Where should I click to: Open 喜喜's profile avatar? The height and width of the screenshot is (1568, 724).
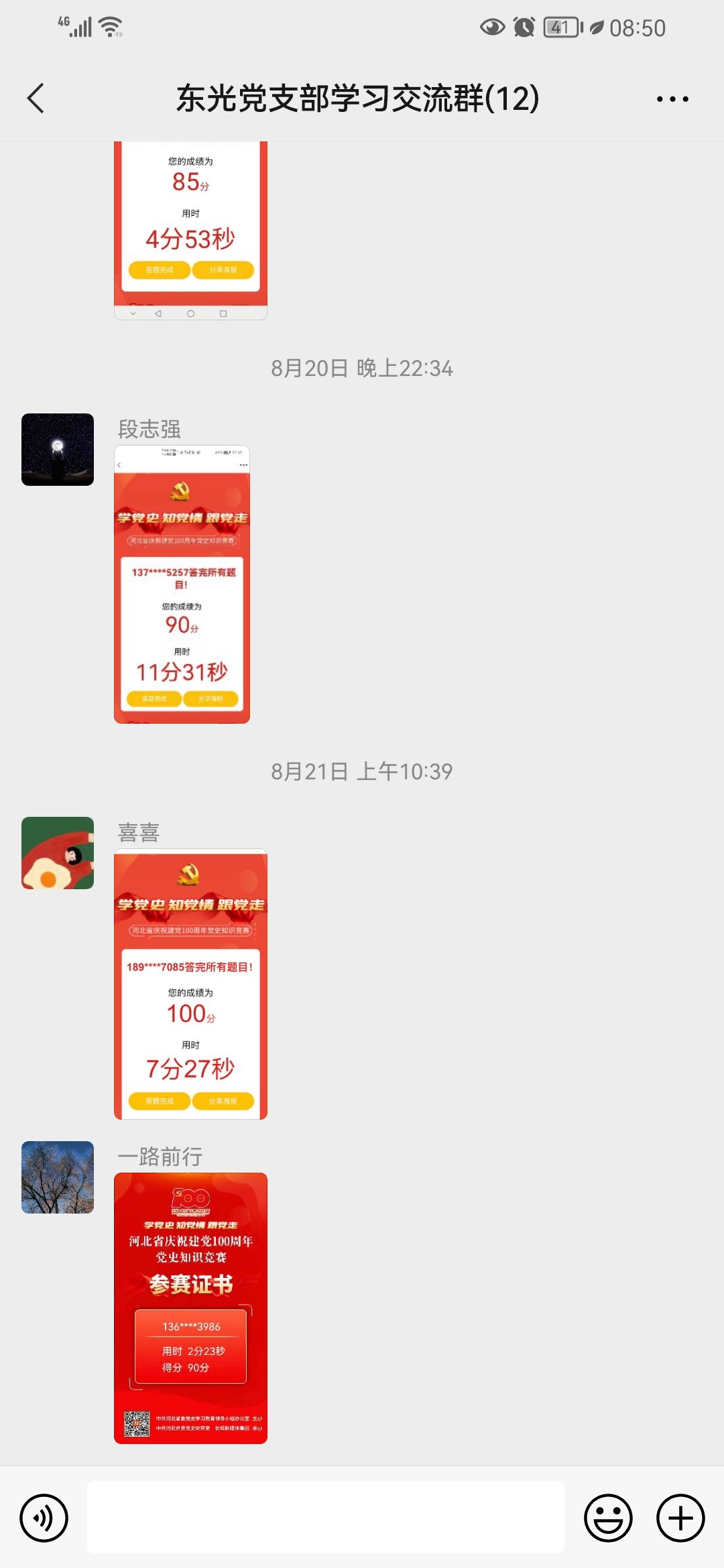pos(58,853)
